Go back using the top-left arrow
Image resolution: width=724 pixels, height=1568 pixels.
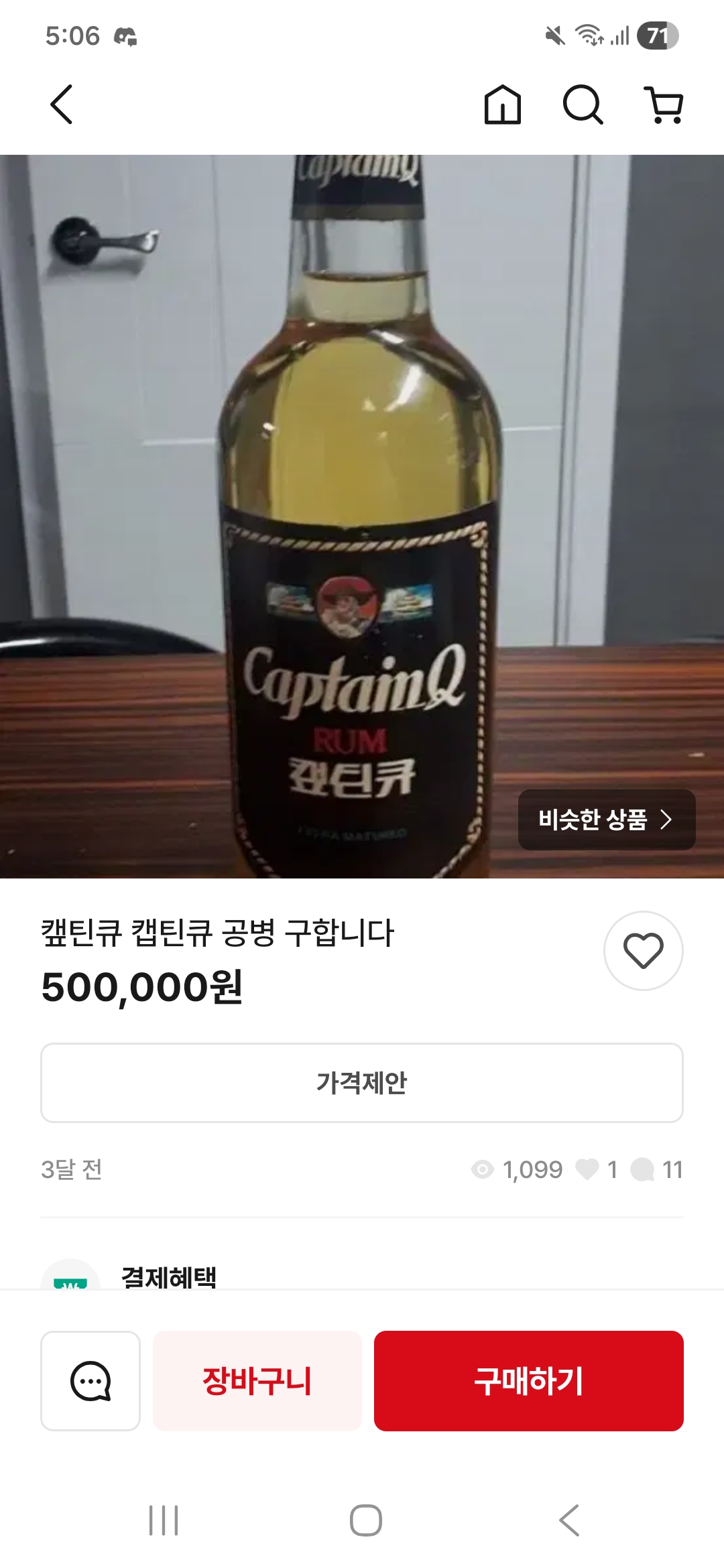[61, 105]
